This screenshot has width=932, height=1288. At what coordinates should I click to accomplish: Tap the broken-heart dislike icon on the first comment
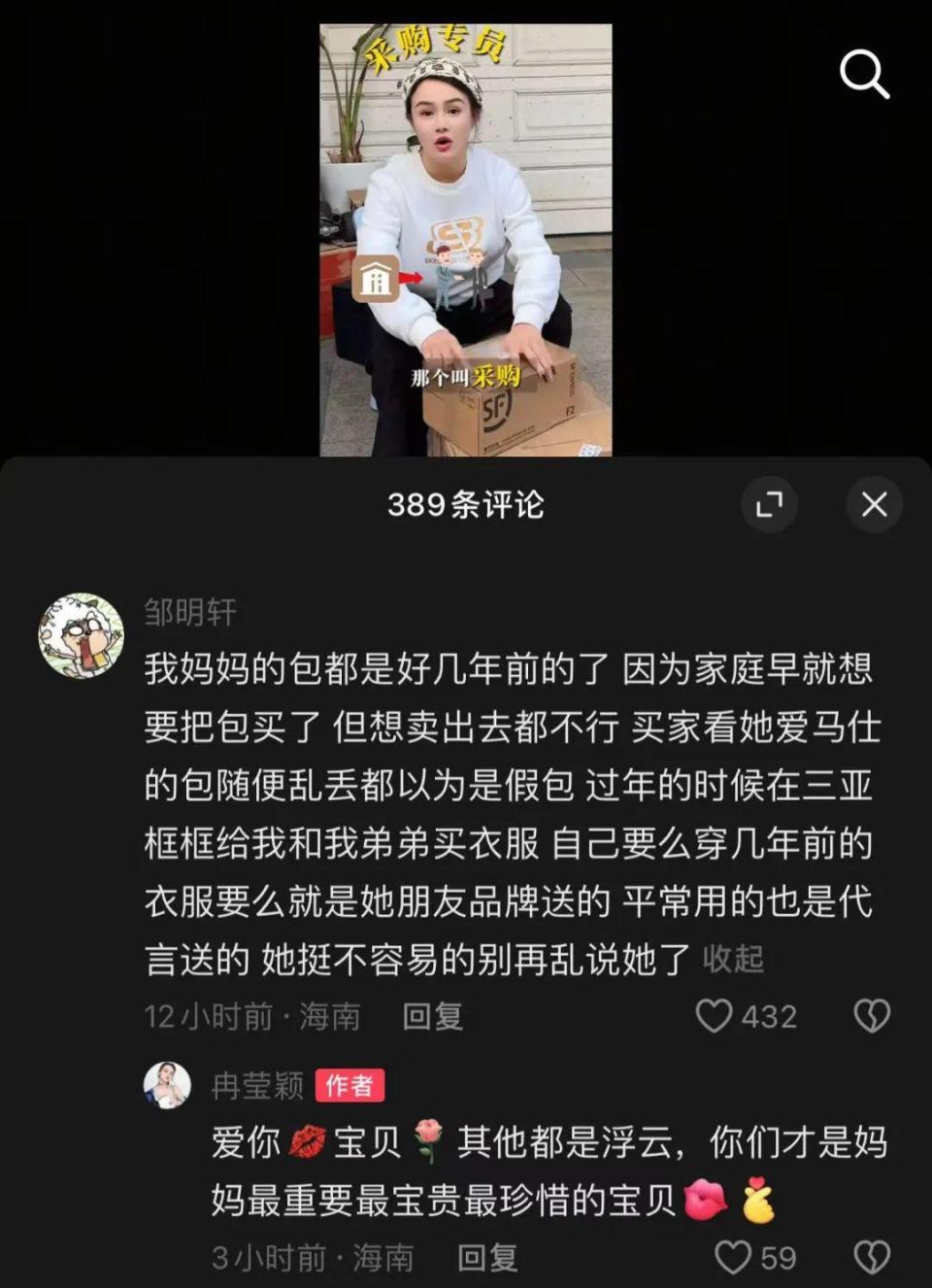click(x=872, y=1015)
